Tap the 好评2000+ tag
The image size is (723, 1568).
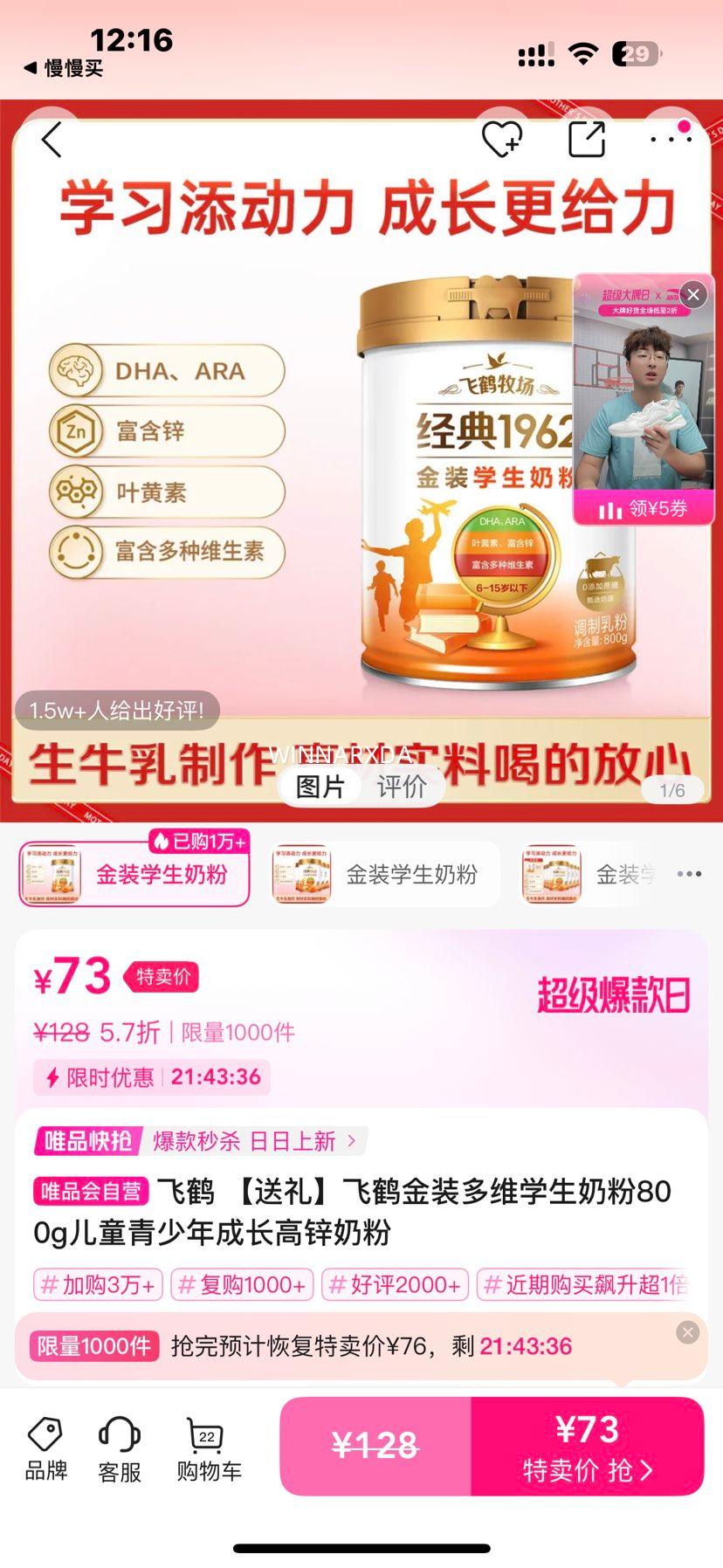[x=395, y=1285]
